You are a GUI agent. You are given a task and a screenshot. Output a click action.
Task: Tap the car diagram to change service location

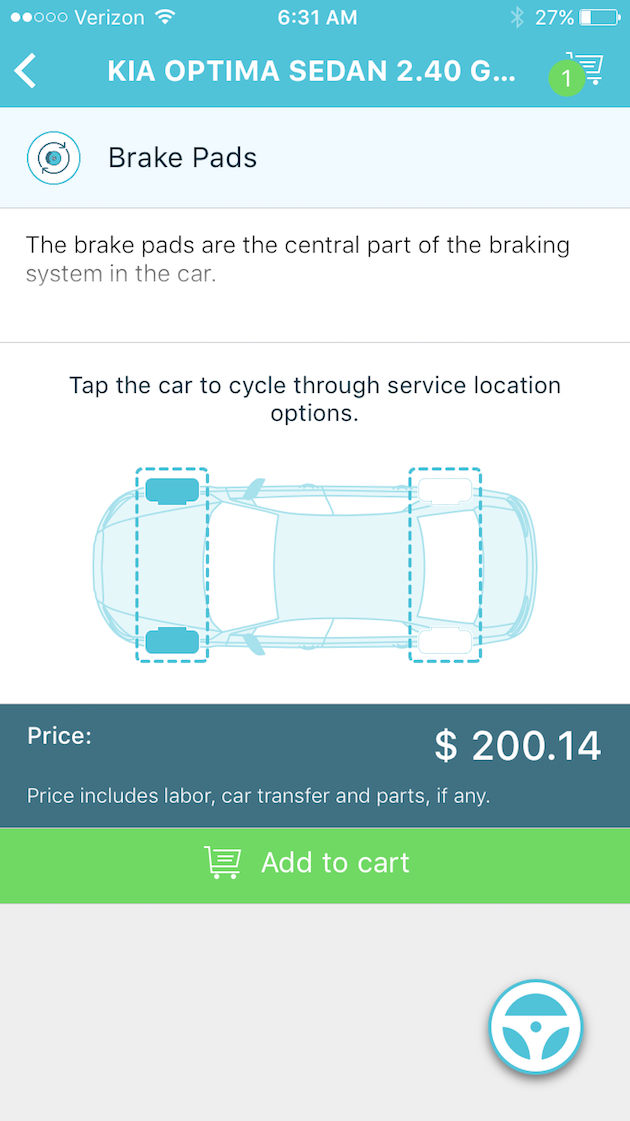click(315, 565)
